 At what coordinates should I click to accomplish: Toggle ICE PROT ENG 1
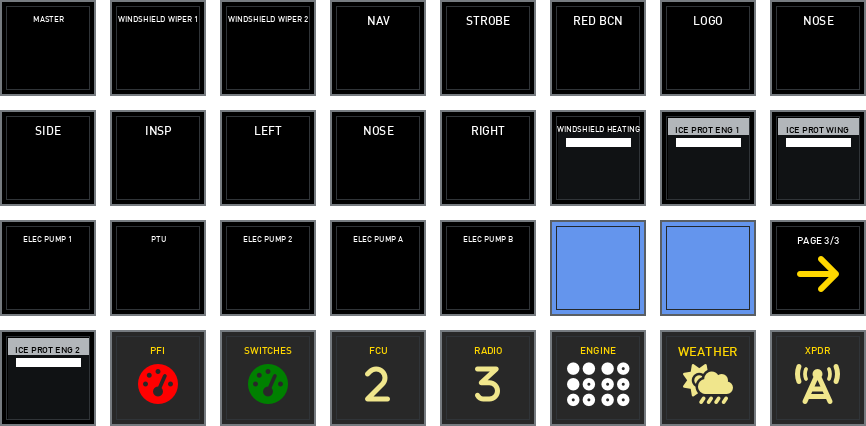(708, 158)
